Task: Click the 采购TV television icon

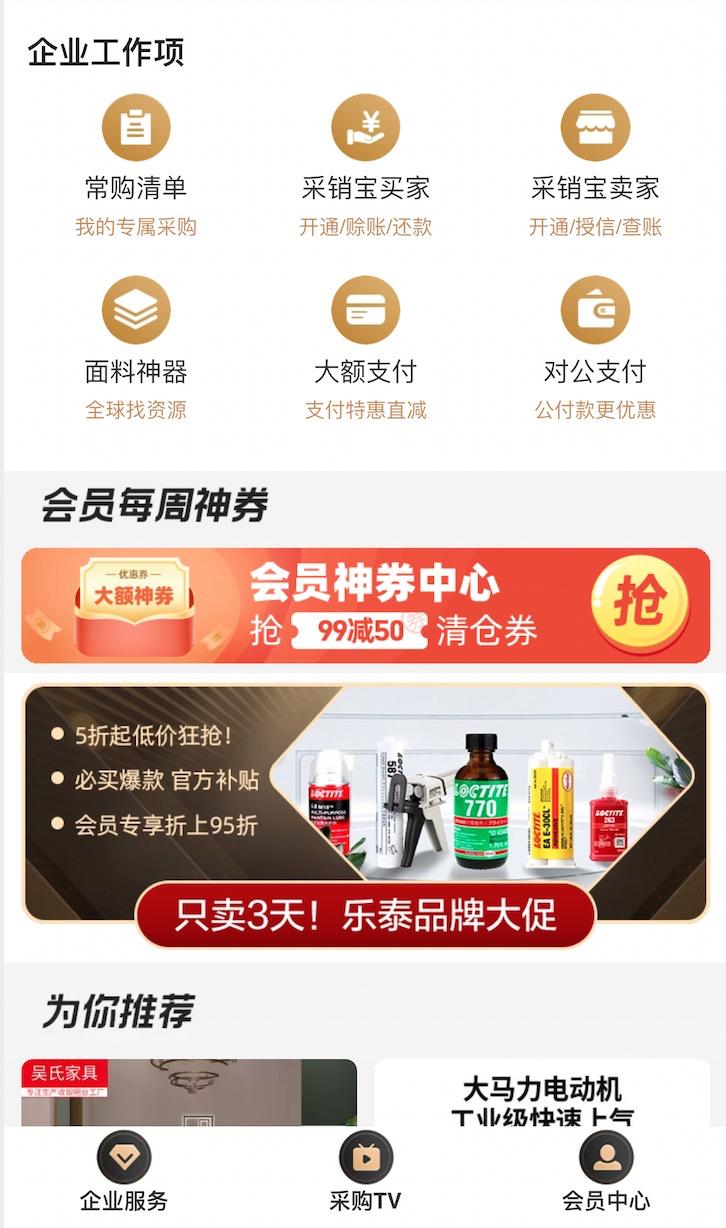Action: 364,1162
